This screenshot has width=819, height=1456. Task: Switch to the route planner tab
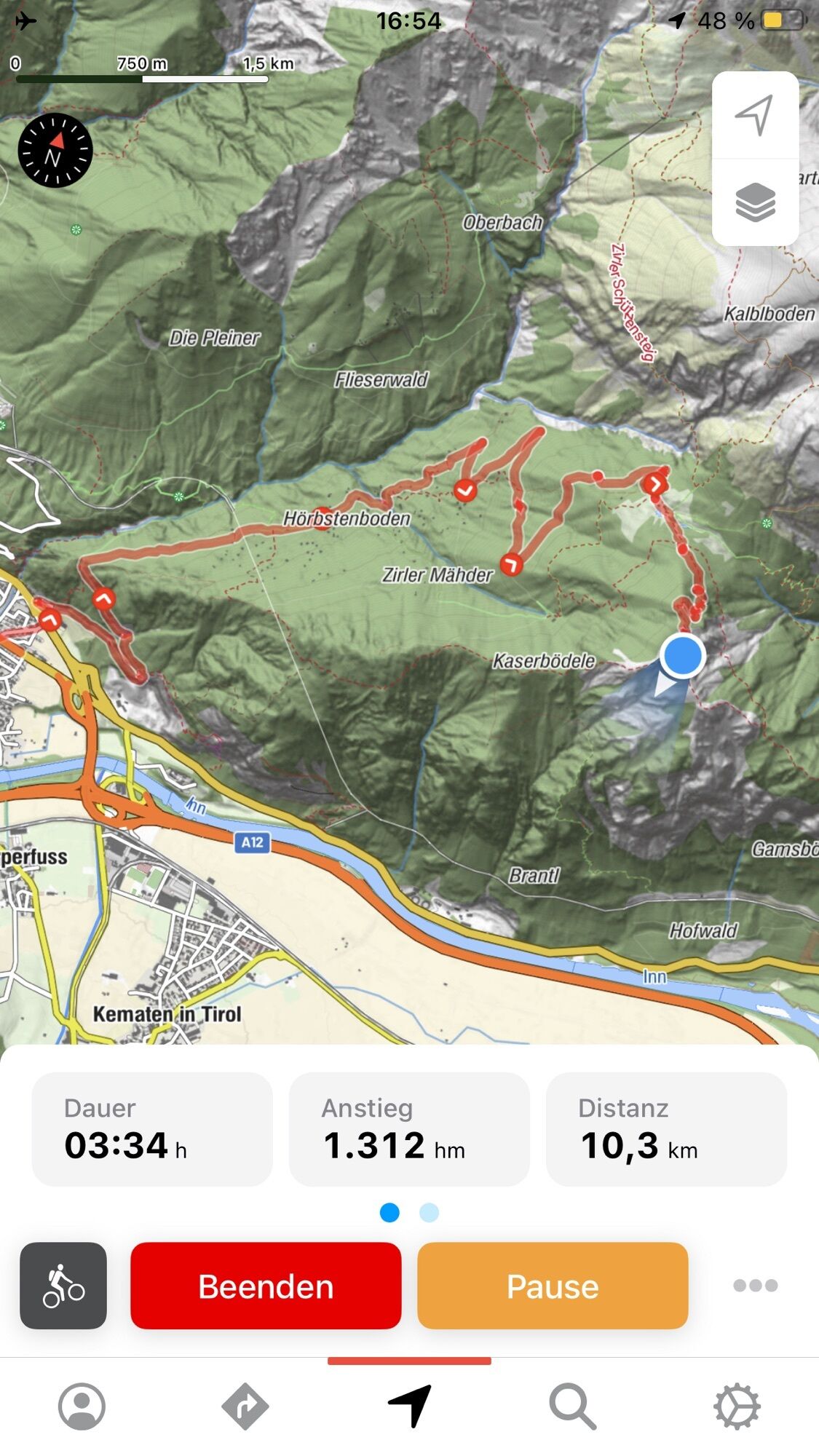[245, 1406]
